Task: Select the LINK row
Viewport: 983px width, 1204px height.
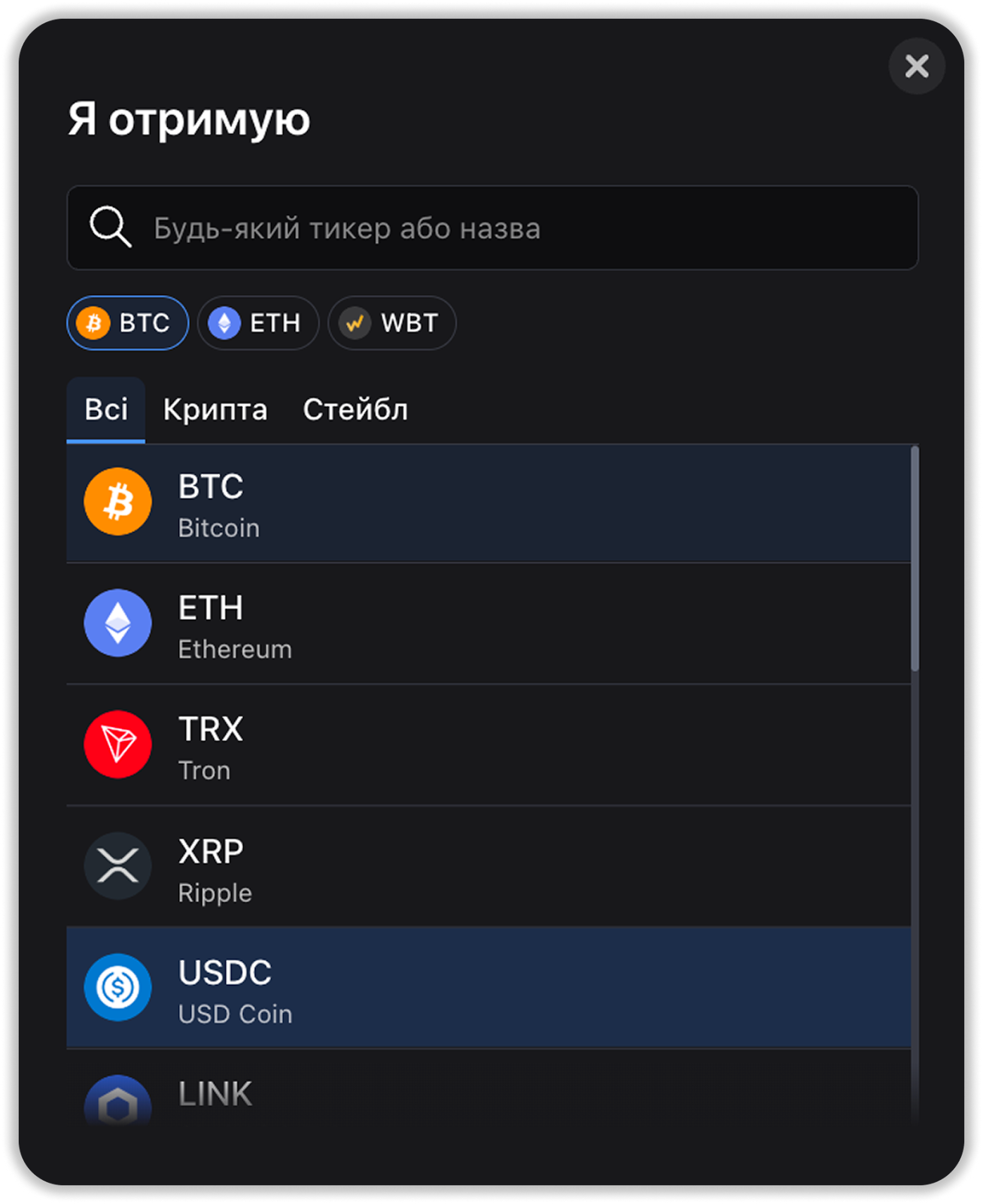Action: [x=488, y=1096]
